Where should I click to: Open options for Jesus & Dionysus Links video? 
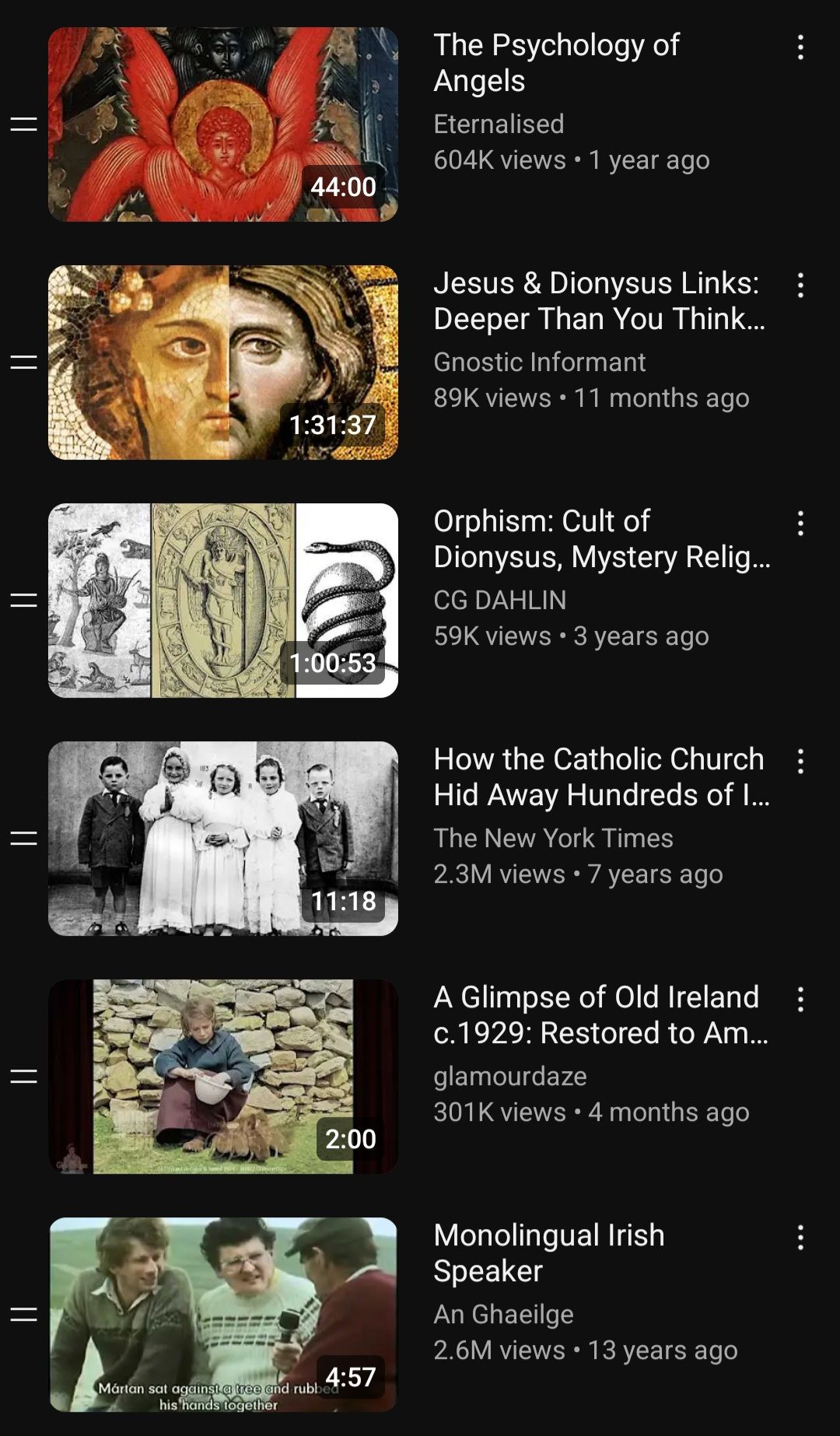pyautogui.click(x=800, y=285)
